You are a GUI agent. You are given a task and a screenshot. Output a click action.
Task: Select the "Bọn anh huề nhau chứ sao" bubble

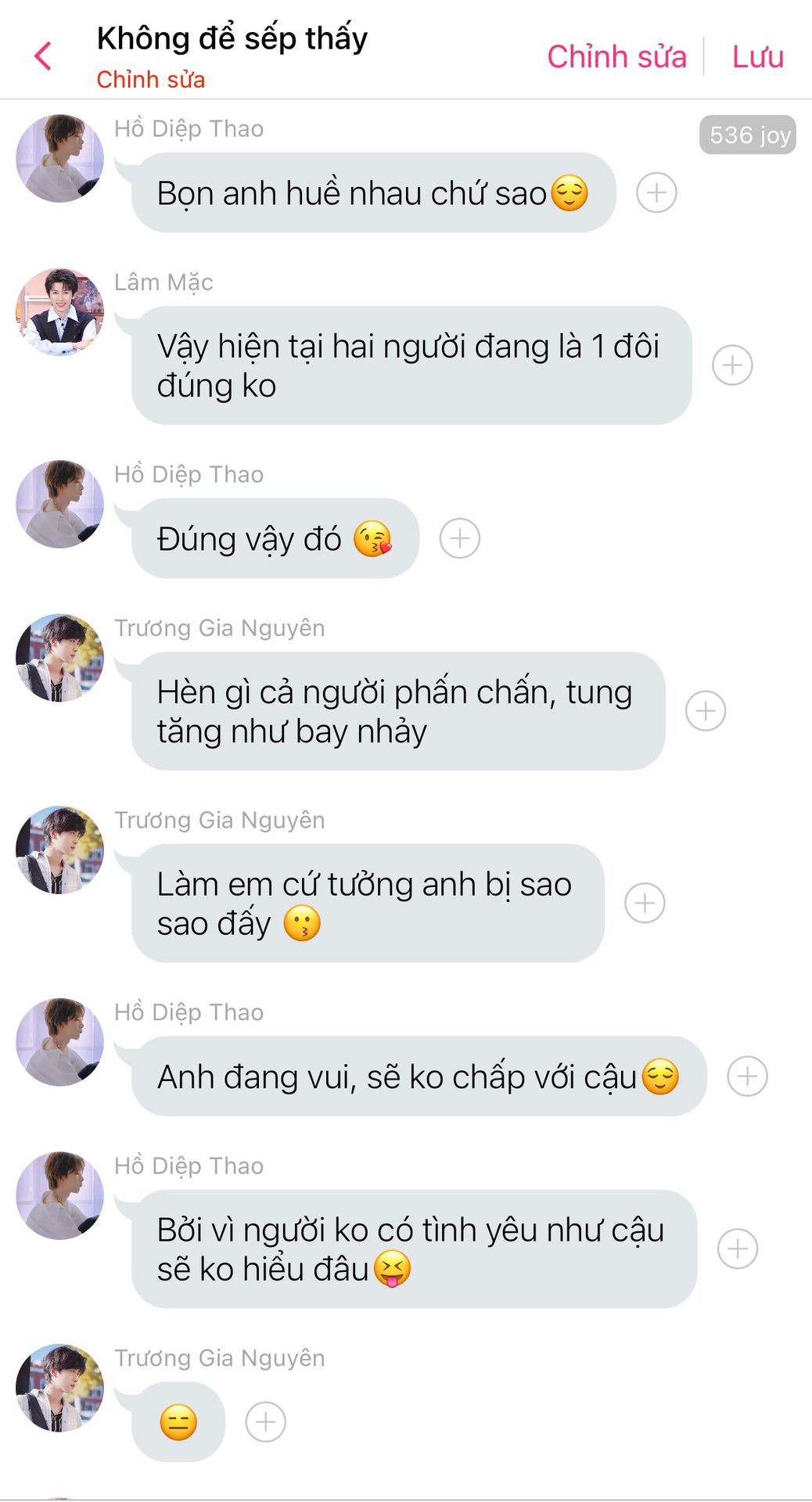(372, 192)
